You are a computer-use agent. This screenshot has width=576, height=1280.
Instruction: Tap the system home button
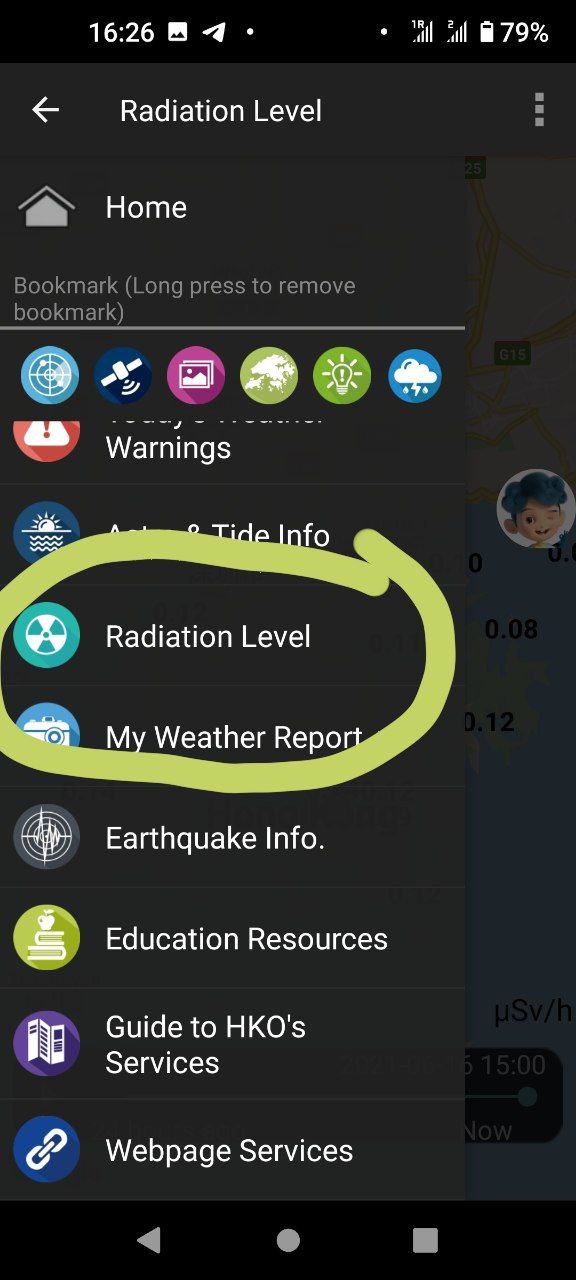[x=288, y=1240]
